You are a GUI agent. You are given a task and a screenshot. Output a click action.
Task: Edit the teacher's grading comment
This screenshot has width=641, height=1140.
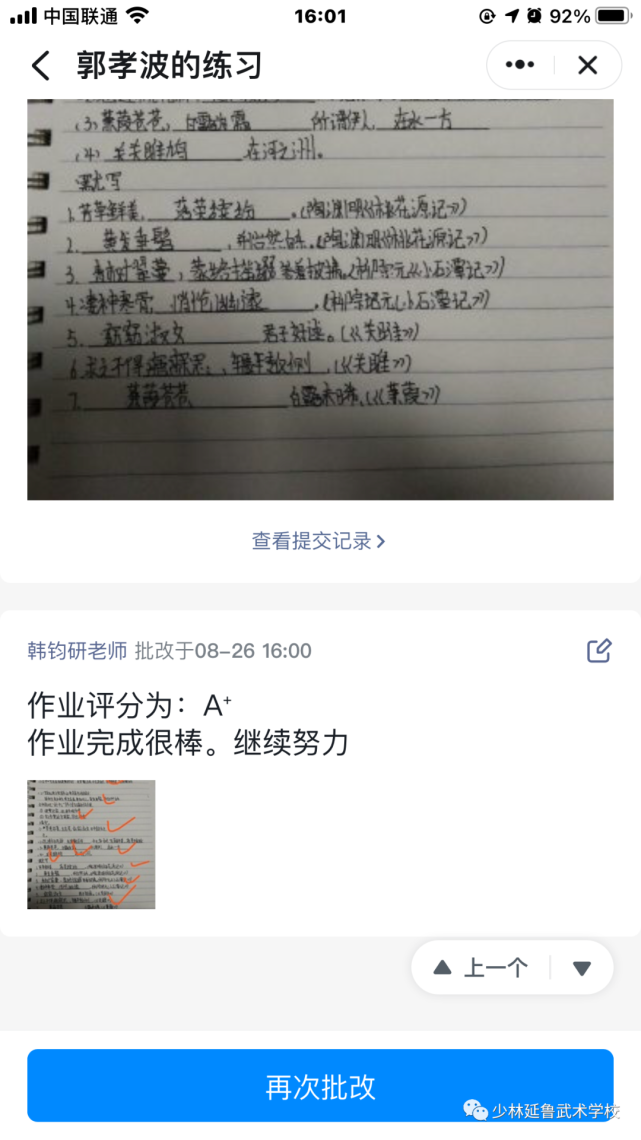click(x=598, y=651)
